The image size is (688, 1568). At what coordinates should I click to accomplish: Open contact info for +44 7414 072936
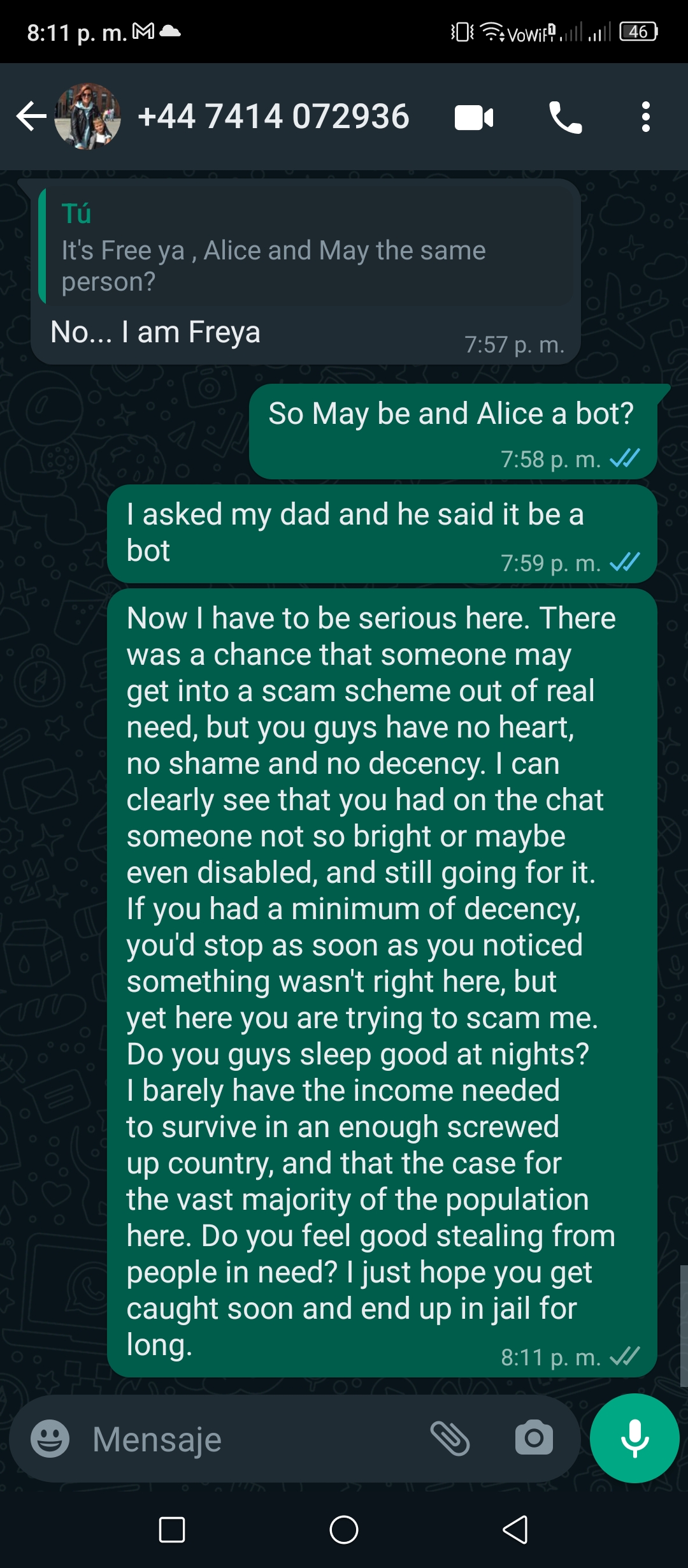(x=273, y=117)
